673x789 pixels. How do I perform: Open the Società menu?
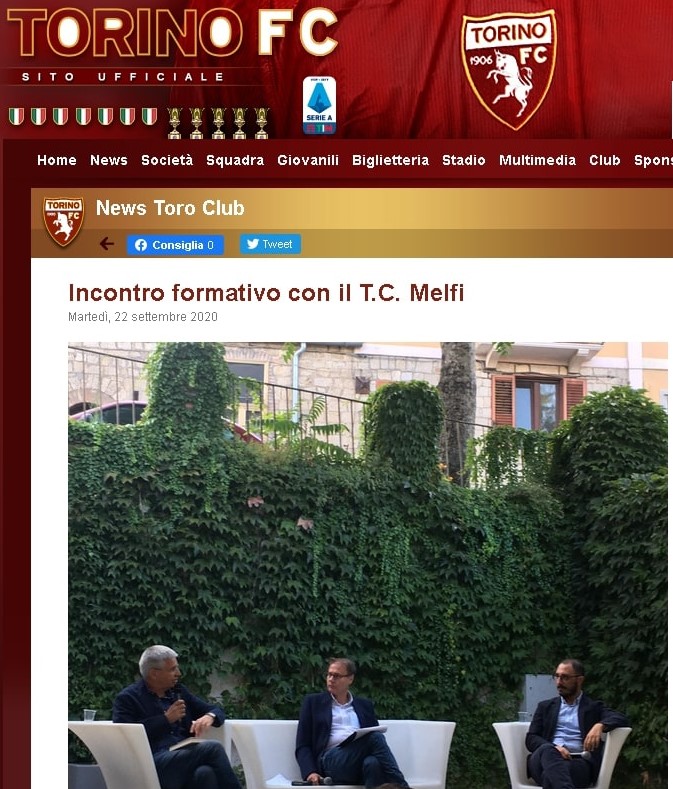click(x=167, y=160)
